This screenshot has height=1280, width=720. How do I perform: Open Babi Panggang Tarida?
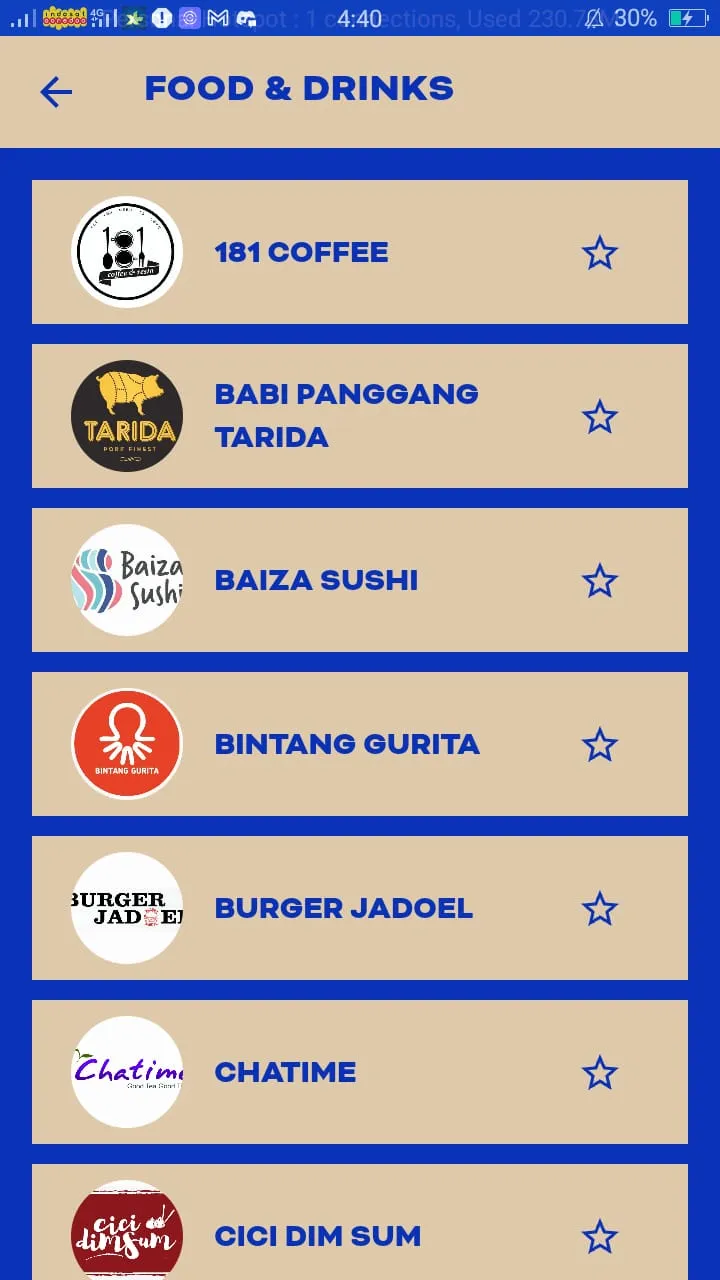(360, 416)
